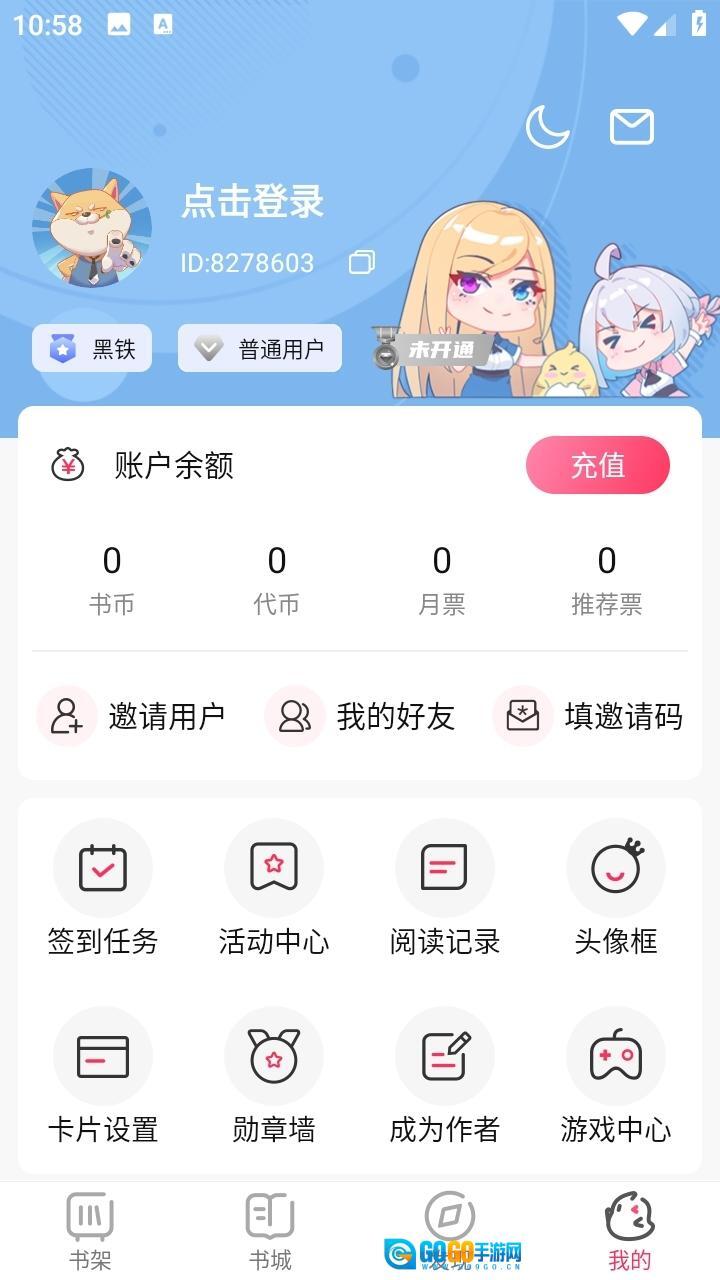Open 头像框 avatar frames
This screenshot has height=1280, width=720.
point(616,887)
